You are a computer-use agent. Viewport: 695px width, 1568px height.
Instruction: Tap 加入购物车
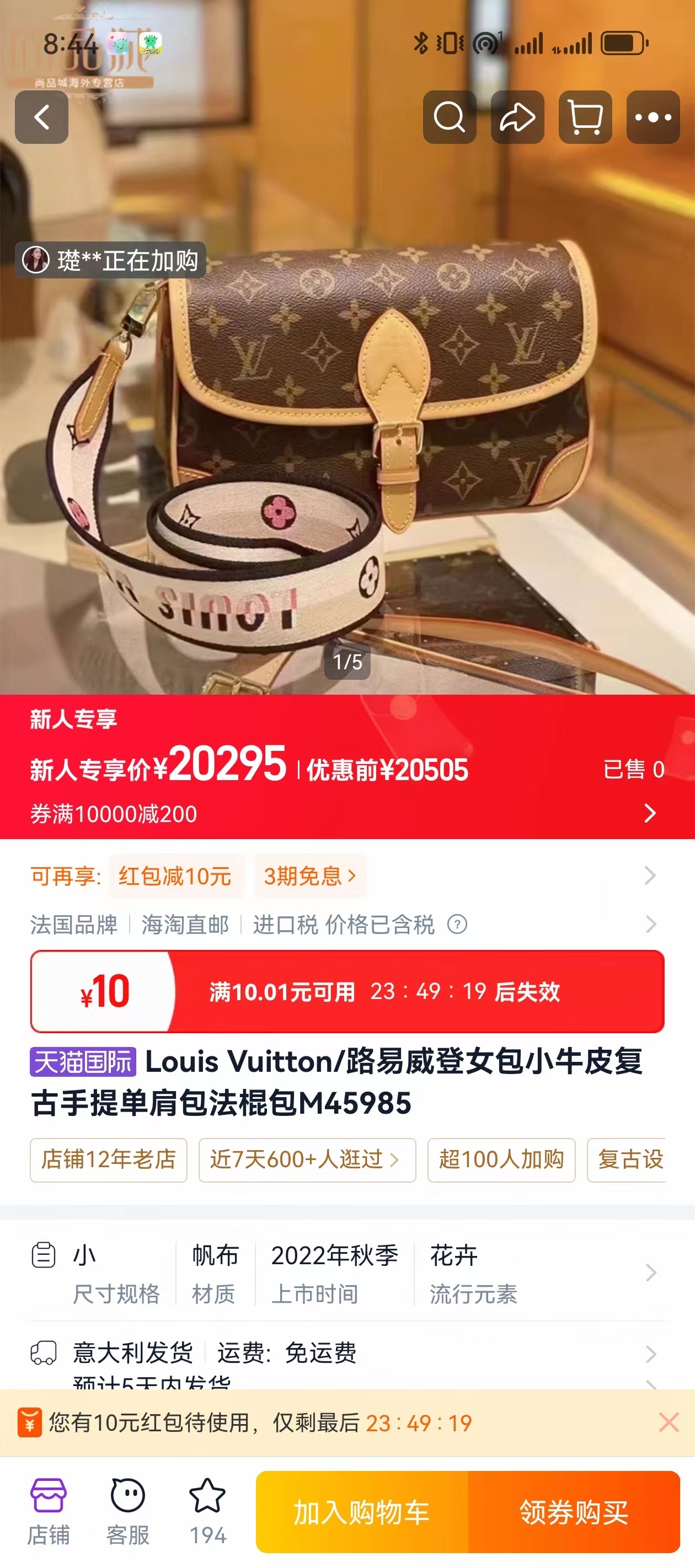click(362, 1513)
